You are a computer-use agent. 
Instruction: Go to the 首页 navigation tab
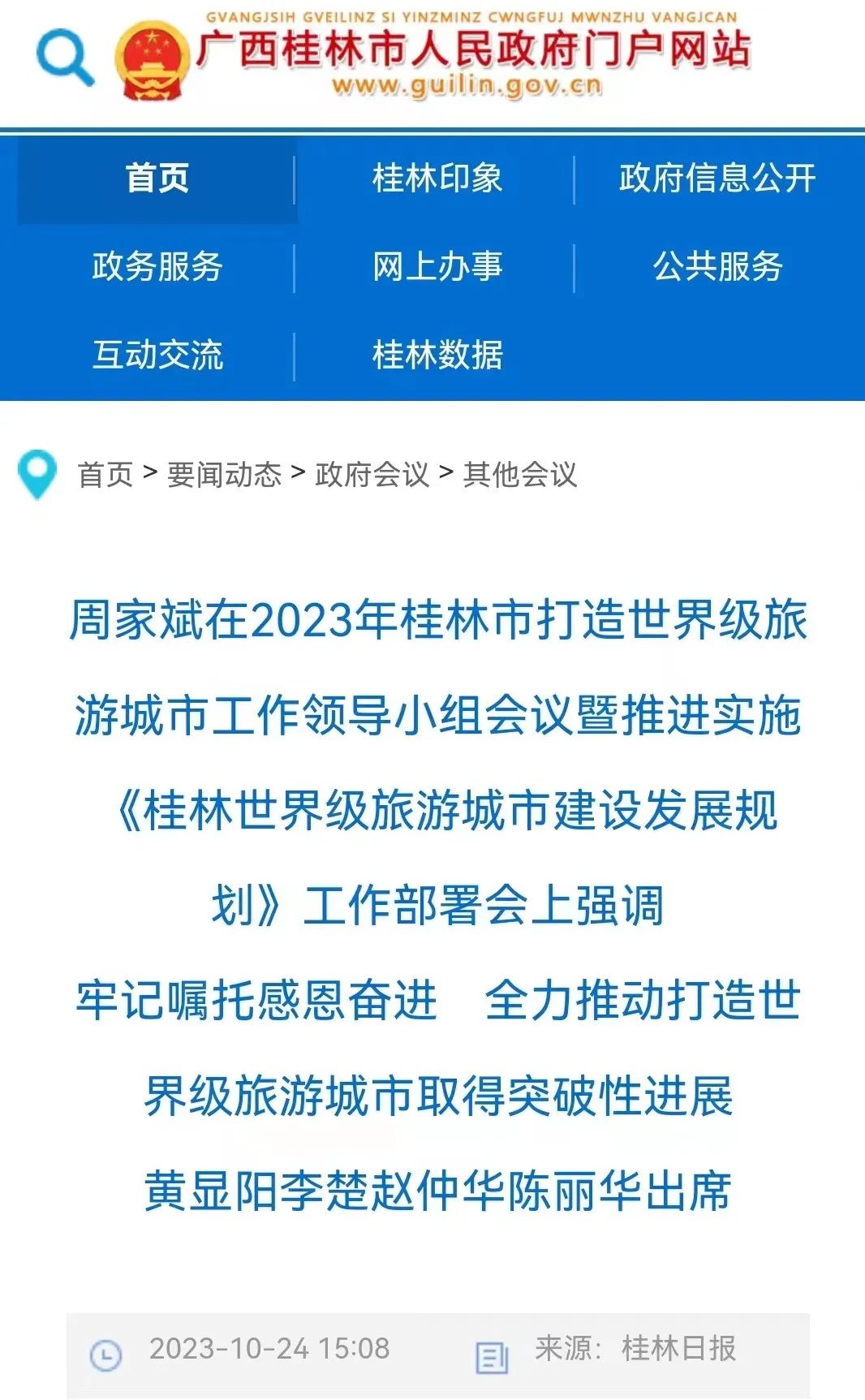click(157, 179)
